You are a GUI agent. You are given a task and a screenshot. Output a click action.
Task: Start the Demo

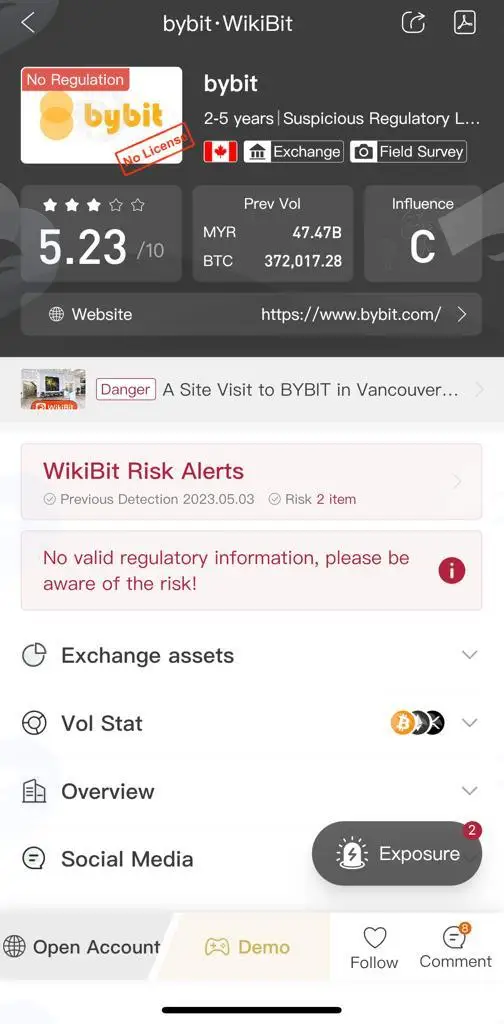(x=247, y=946)
